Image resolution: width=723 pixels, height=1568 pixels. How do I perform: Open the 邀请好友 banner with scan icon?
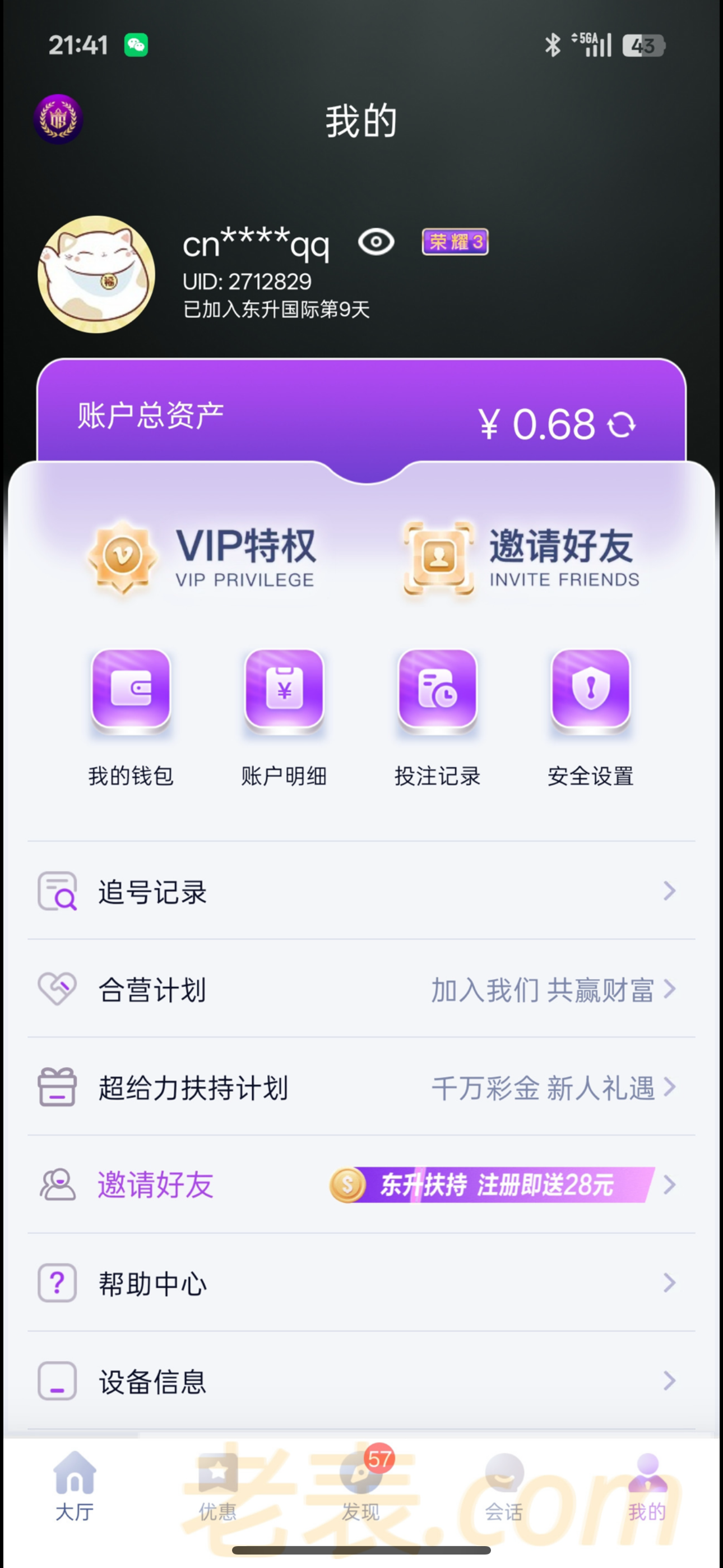coord(520,557)
